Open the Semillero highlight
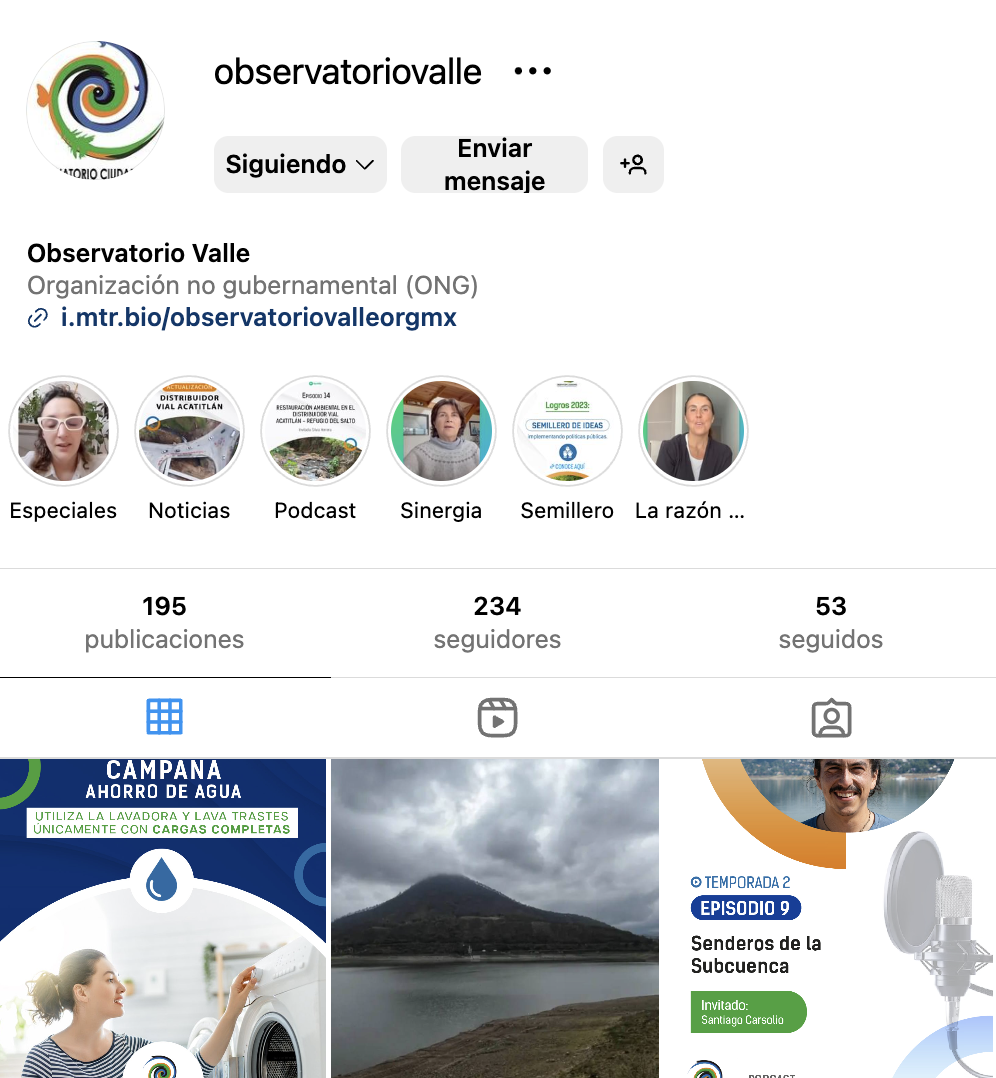This screenshot has height=1078, width=996. 567,431
